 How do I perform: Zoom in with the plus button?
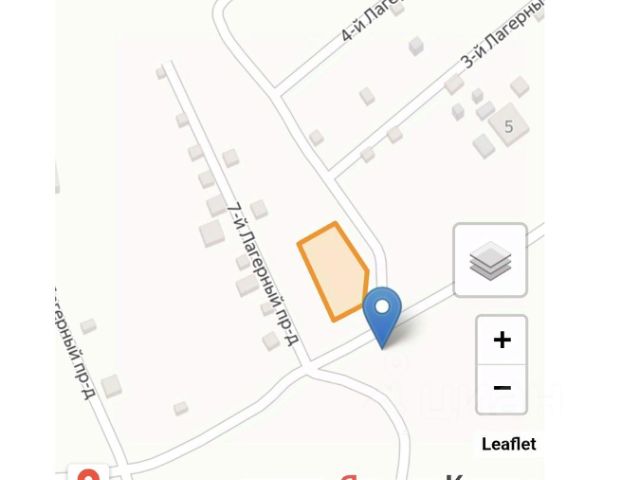coord(502,340)
